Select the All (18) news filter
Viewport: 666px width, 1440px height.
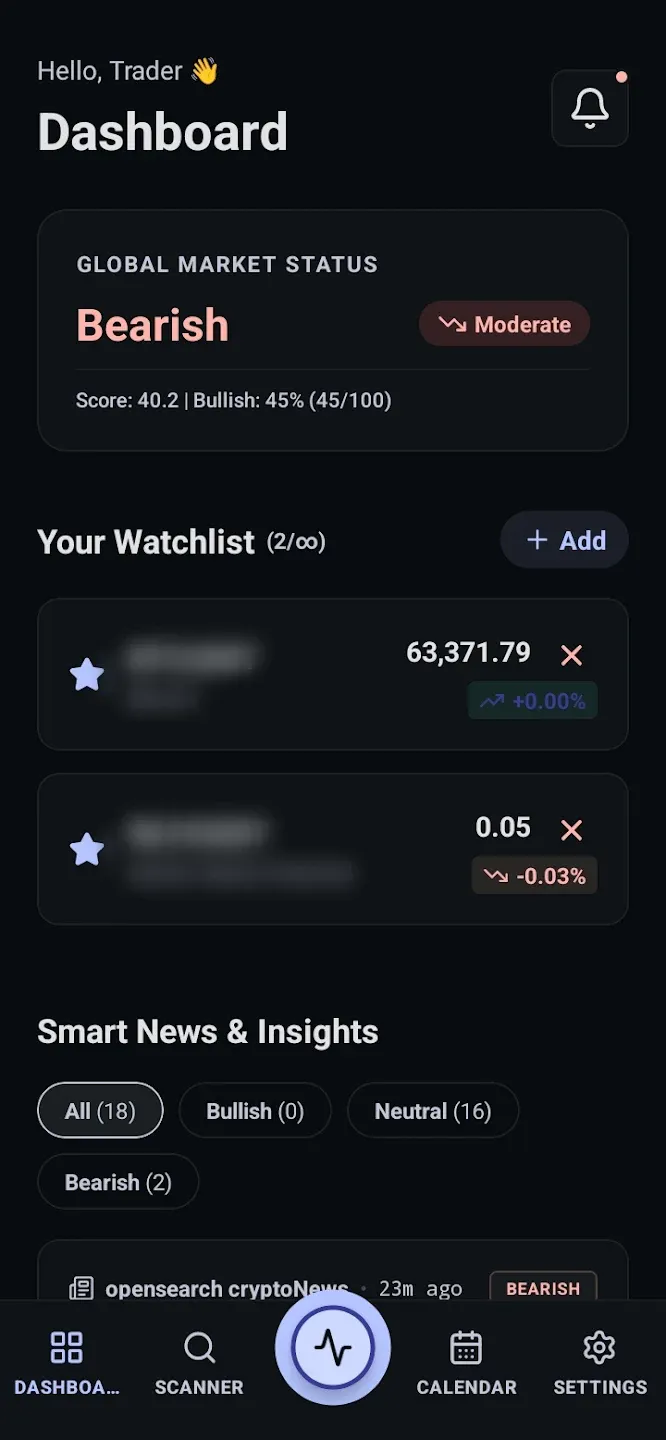100,1110
